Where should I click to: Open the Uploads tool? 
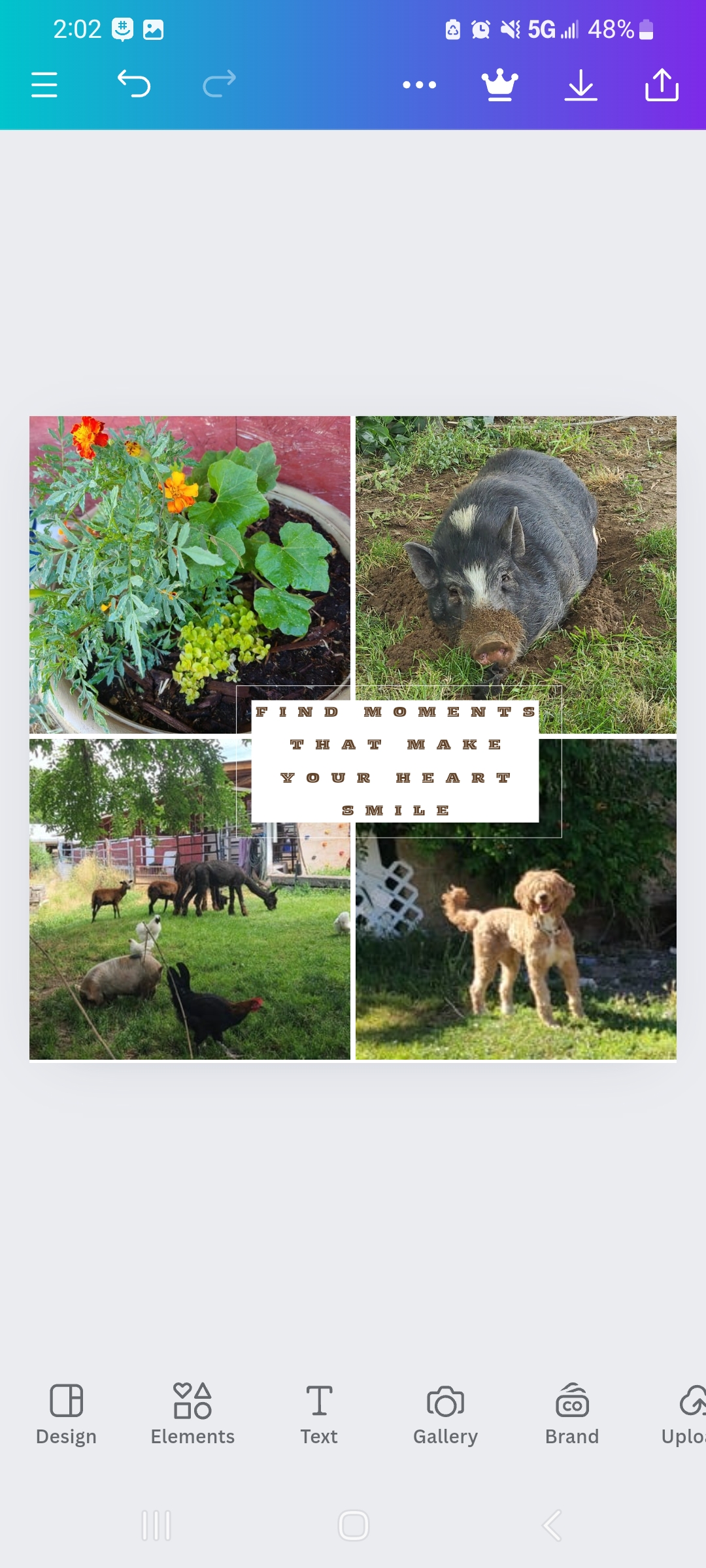[686, 1414]
